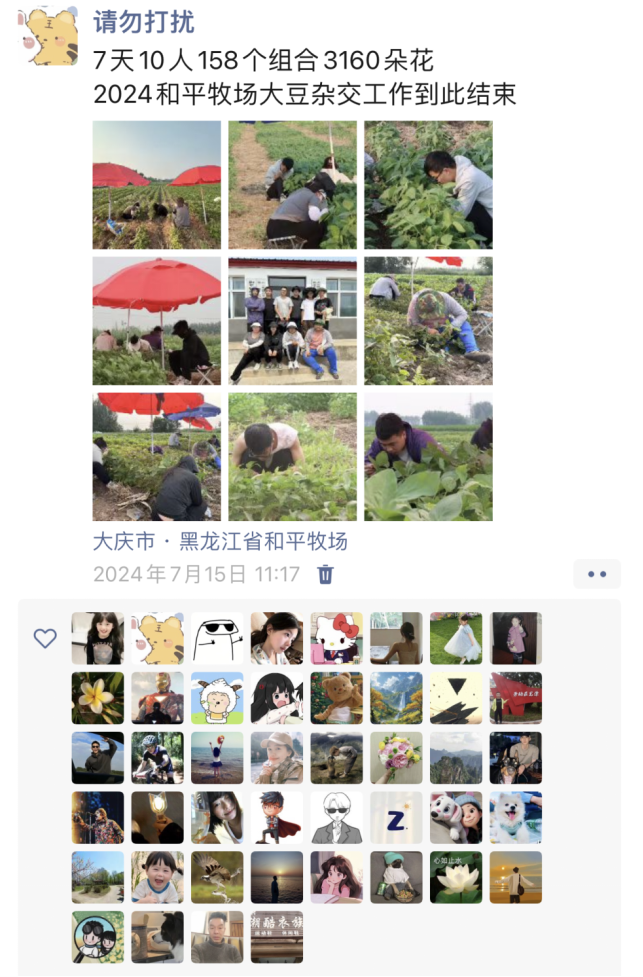
Task: Open the two-dot like/comment menu
Action: point(597,574)
